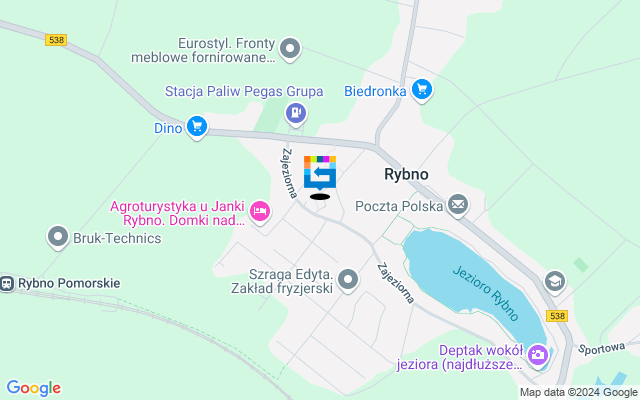Select Rybno Pomorskie train station icon

8,283
